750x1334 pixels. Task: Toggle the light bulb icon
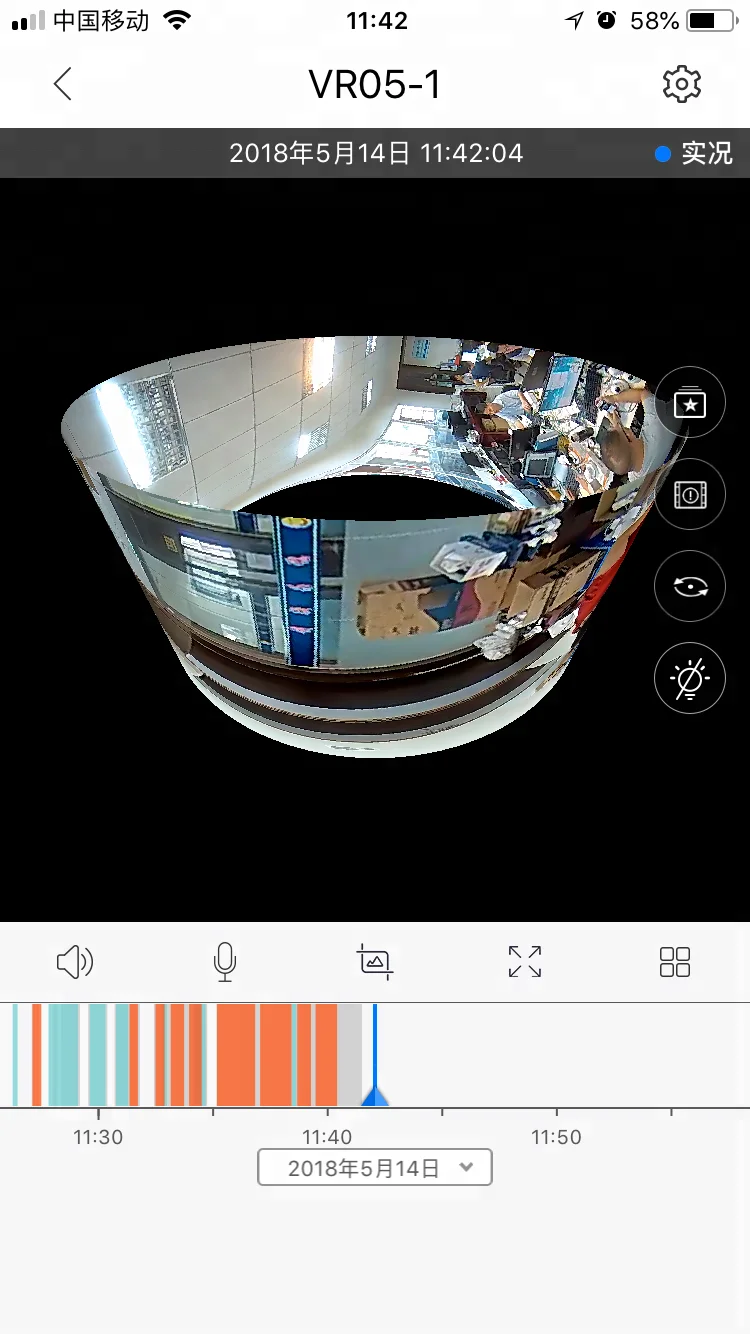coord(689,678)
